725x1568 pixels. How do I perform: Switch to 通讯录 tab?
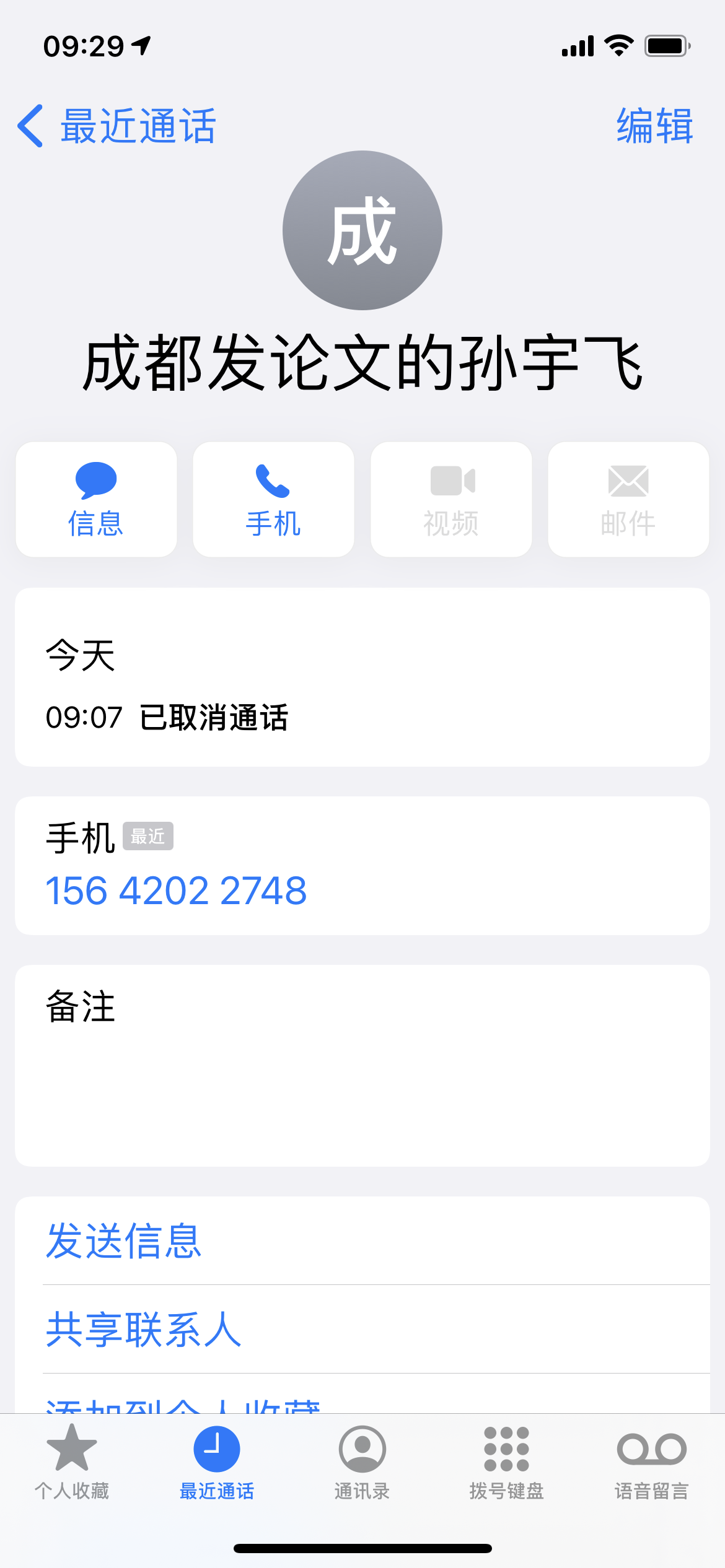pyautogui.click(x=362, y=1461)
